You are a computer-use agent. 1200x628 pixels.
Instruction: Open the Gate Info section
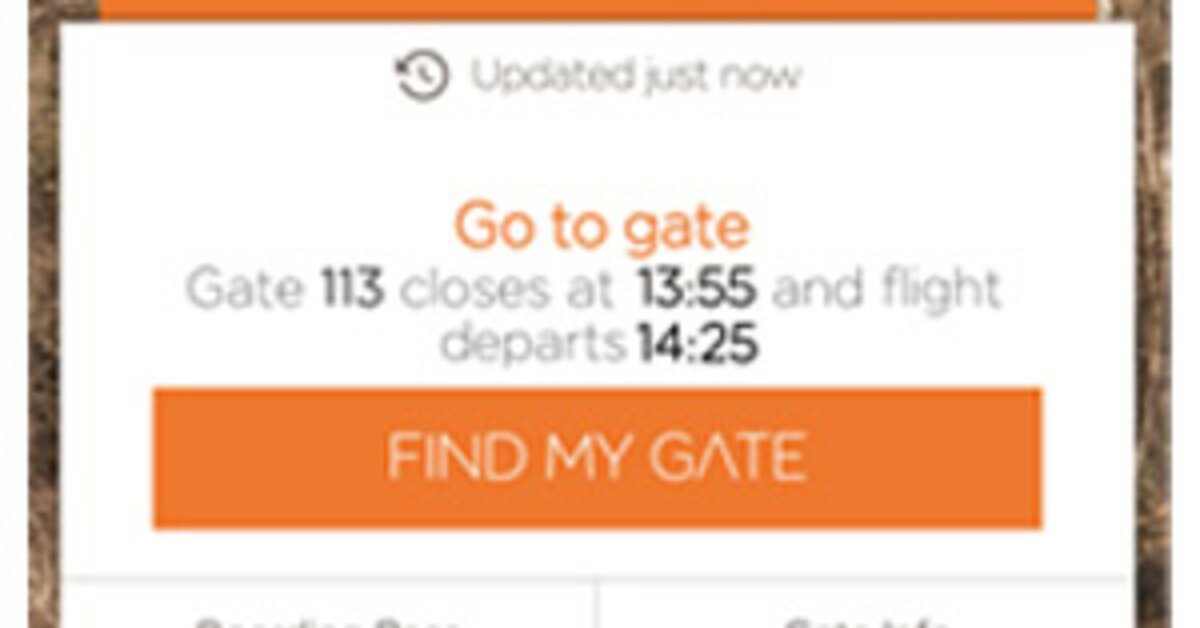tap(865, 612)
